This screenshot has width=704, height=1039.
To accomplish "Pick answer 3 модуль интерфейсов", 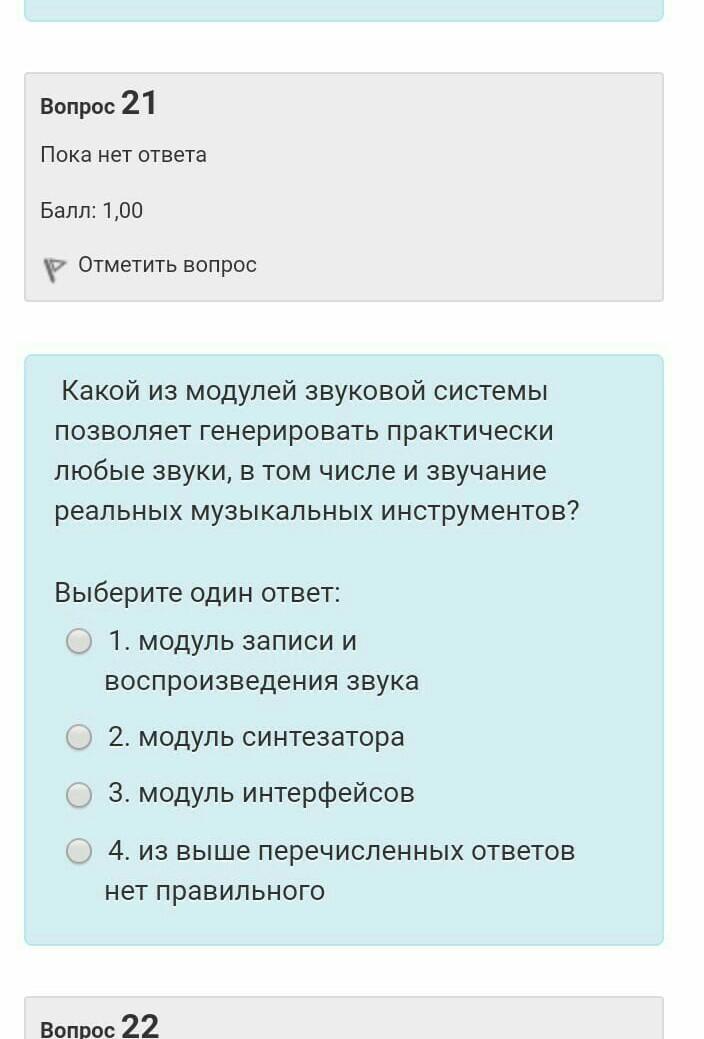I will pyautogui.click(x=79, y=794).
